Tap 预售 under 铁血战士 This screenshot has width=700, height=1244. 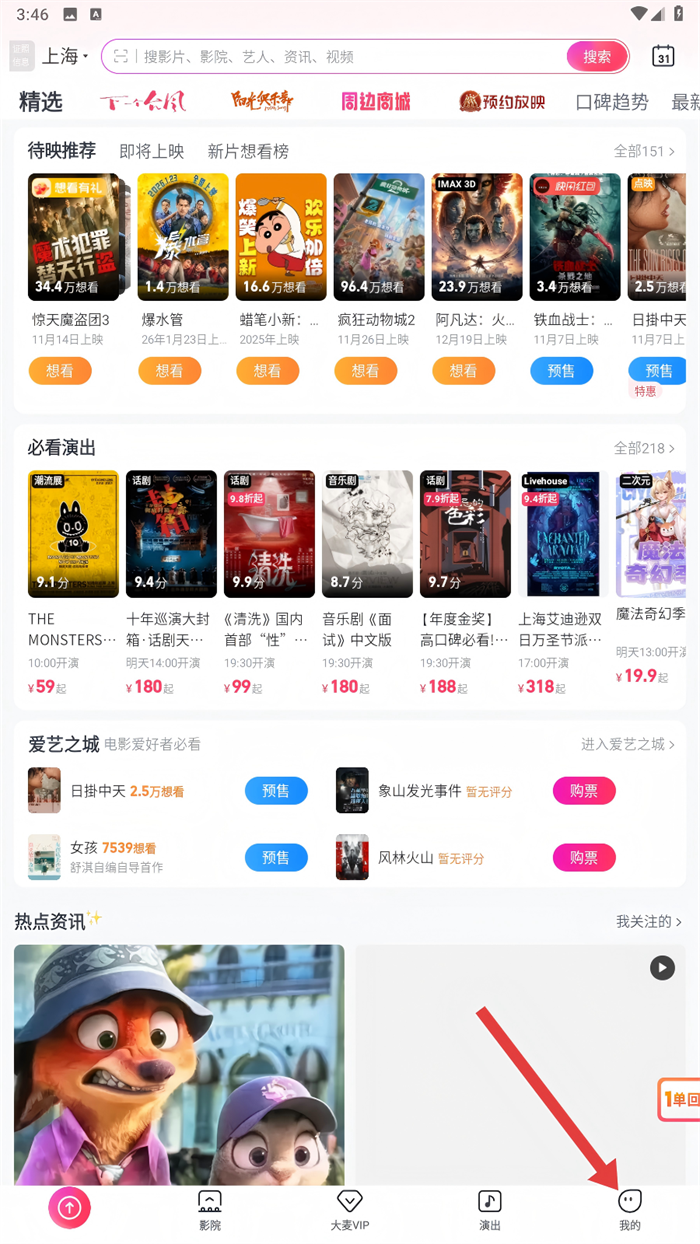coord(561,371)
